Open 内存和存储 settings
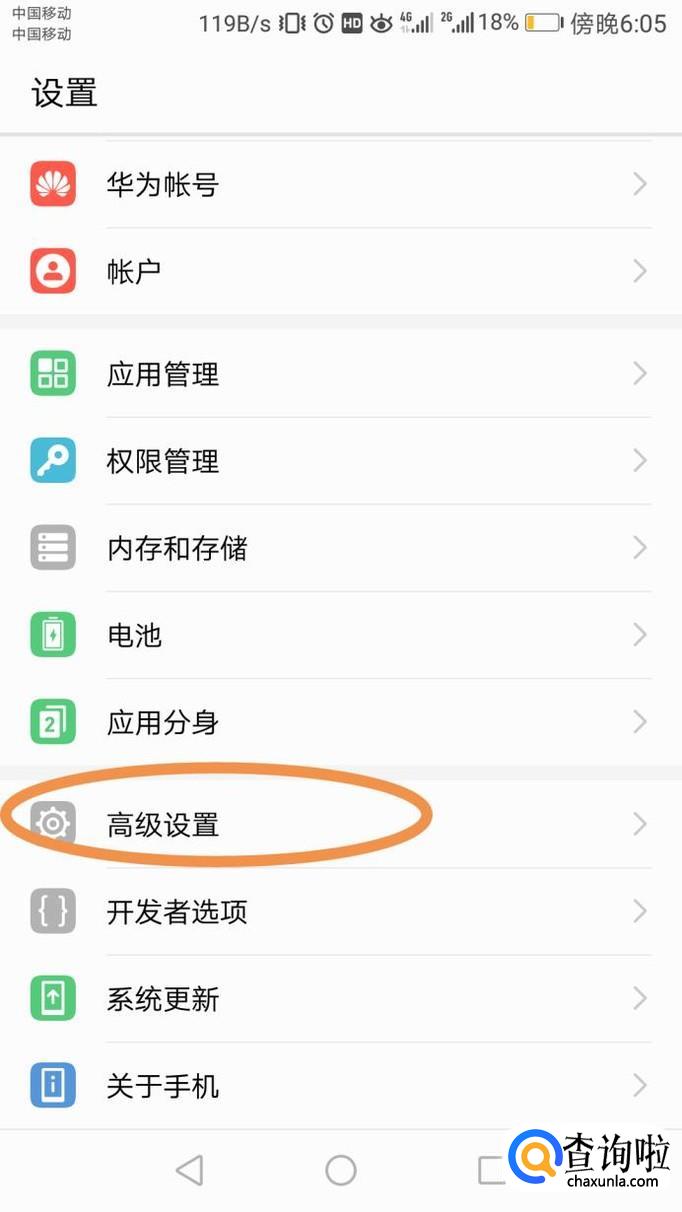Screen dimensions: 682x1212 tap(340, 548)
